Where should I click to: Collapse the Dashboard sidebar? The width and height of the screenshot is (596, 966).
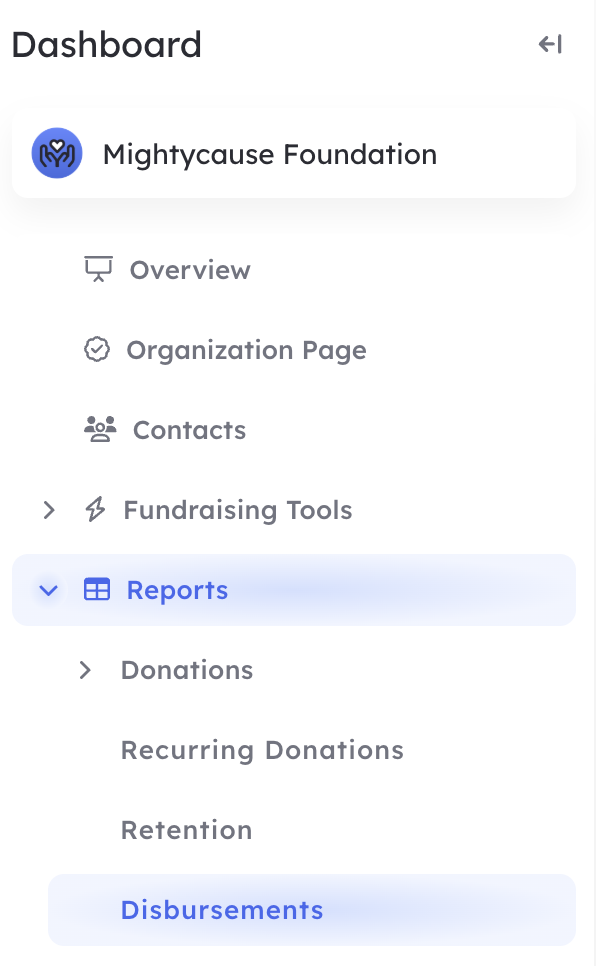[550, 44]
